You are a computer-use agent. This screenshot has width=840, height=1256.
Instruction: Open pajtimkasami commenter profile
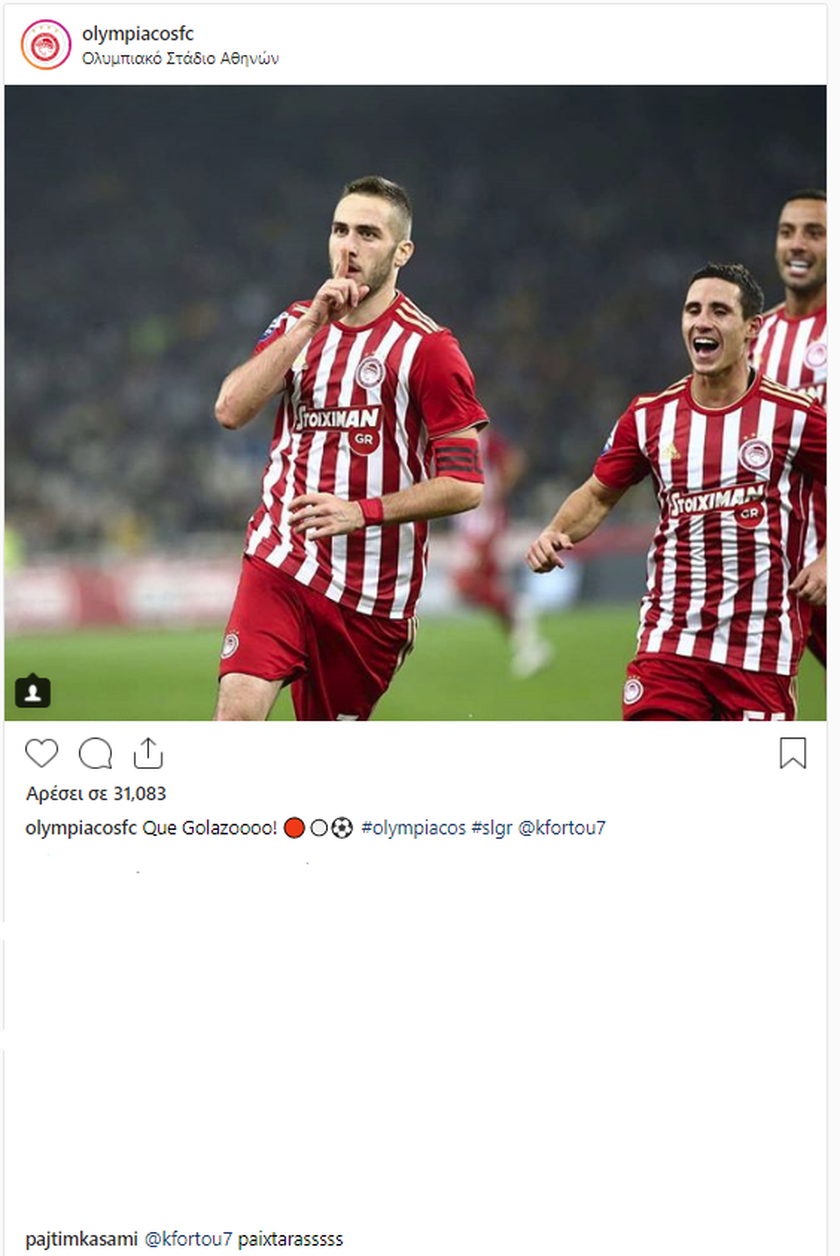click(81, 1239)
